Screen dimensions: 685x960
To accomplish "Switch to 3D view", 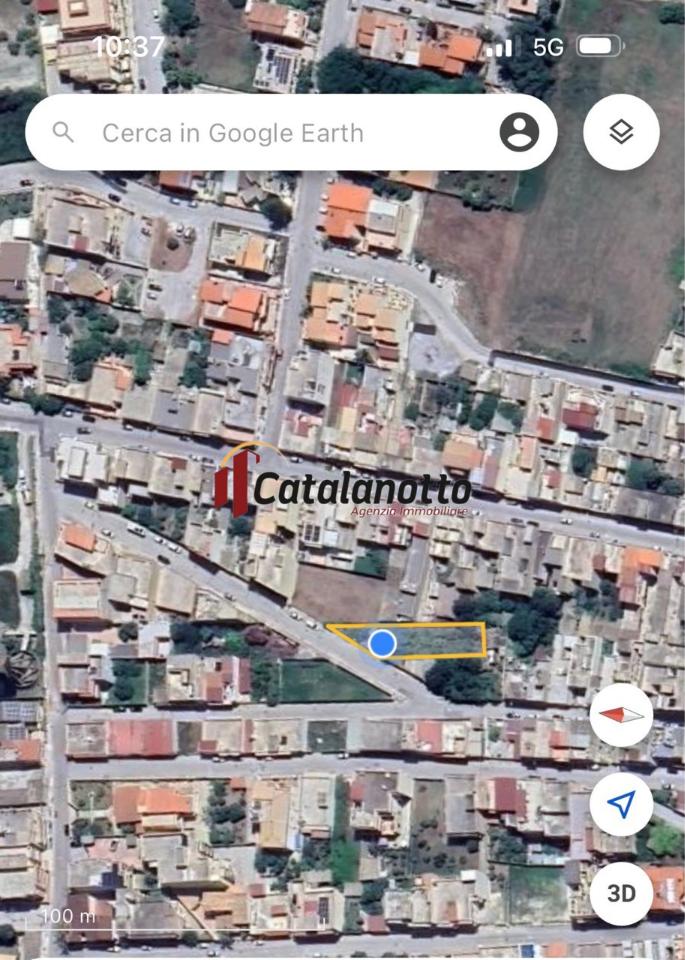I will tap(621, 893).
